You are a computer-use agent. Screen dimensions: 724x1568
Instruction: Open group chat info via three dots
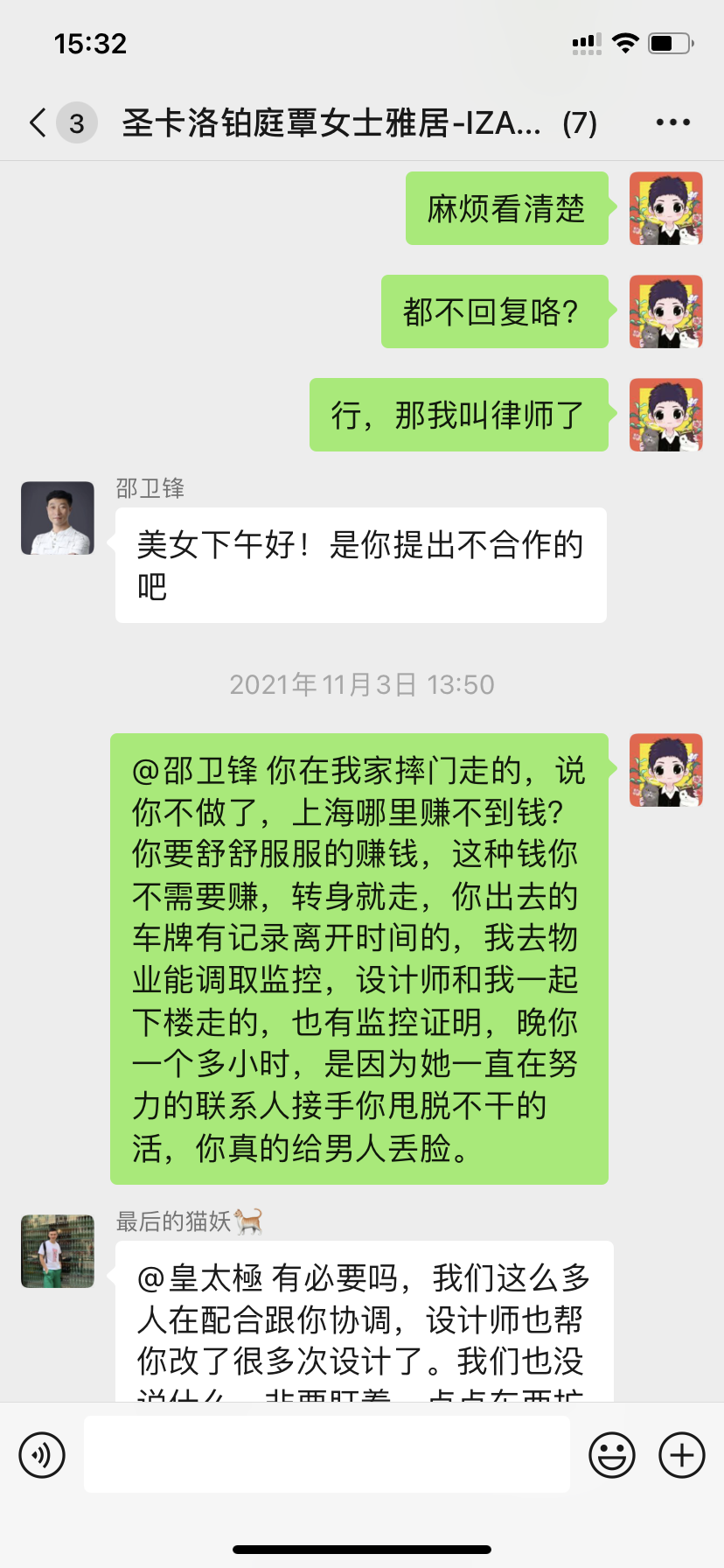pyautogui.click(x=672, y=122)
